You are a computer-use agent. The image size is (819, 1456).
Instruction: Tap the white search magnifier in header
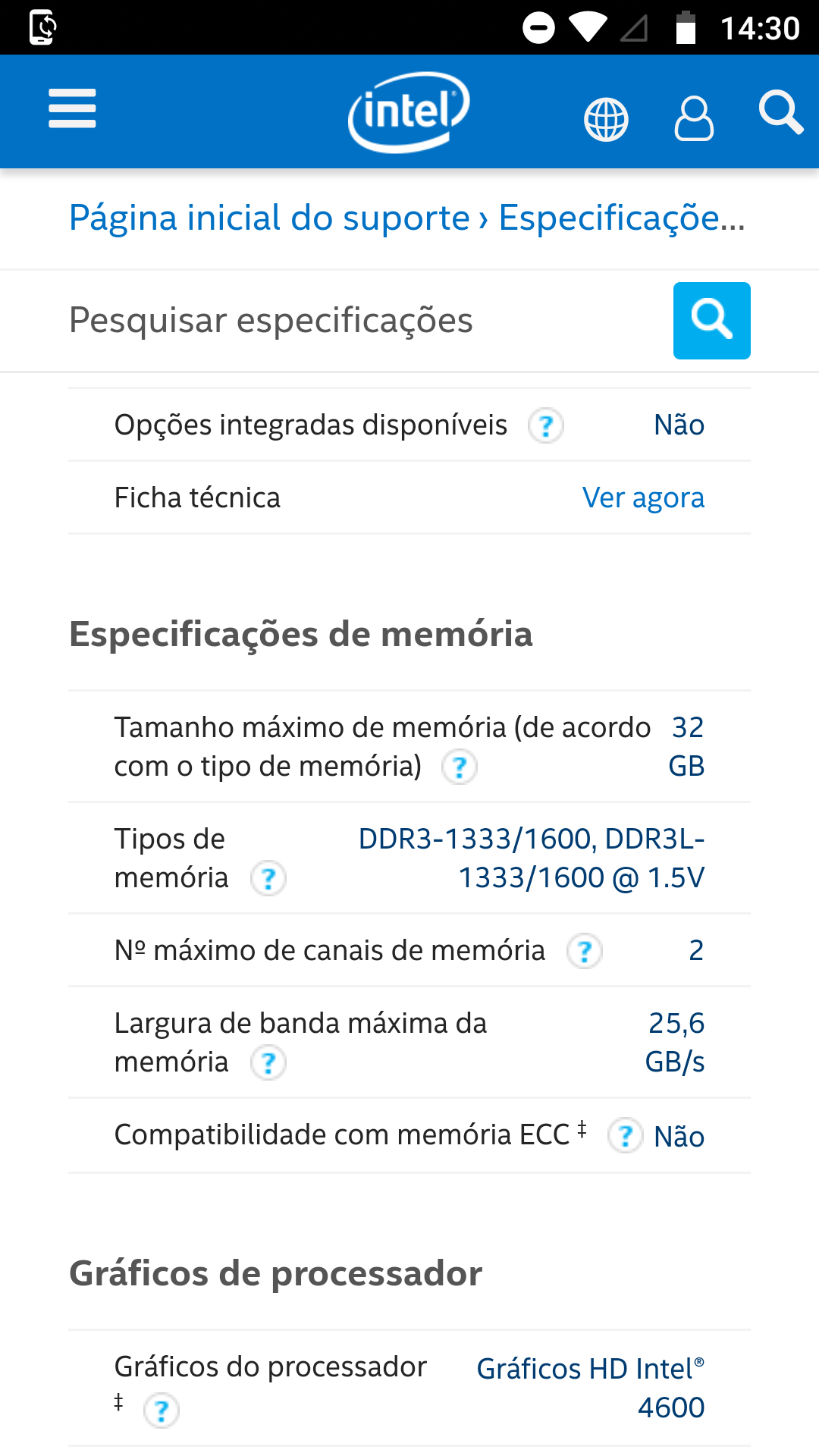pos(781,112)
